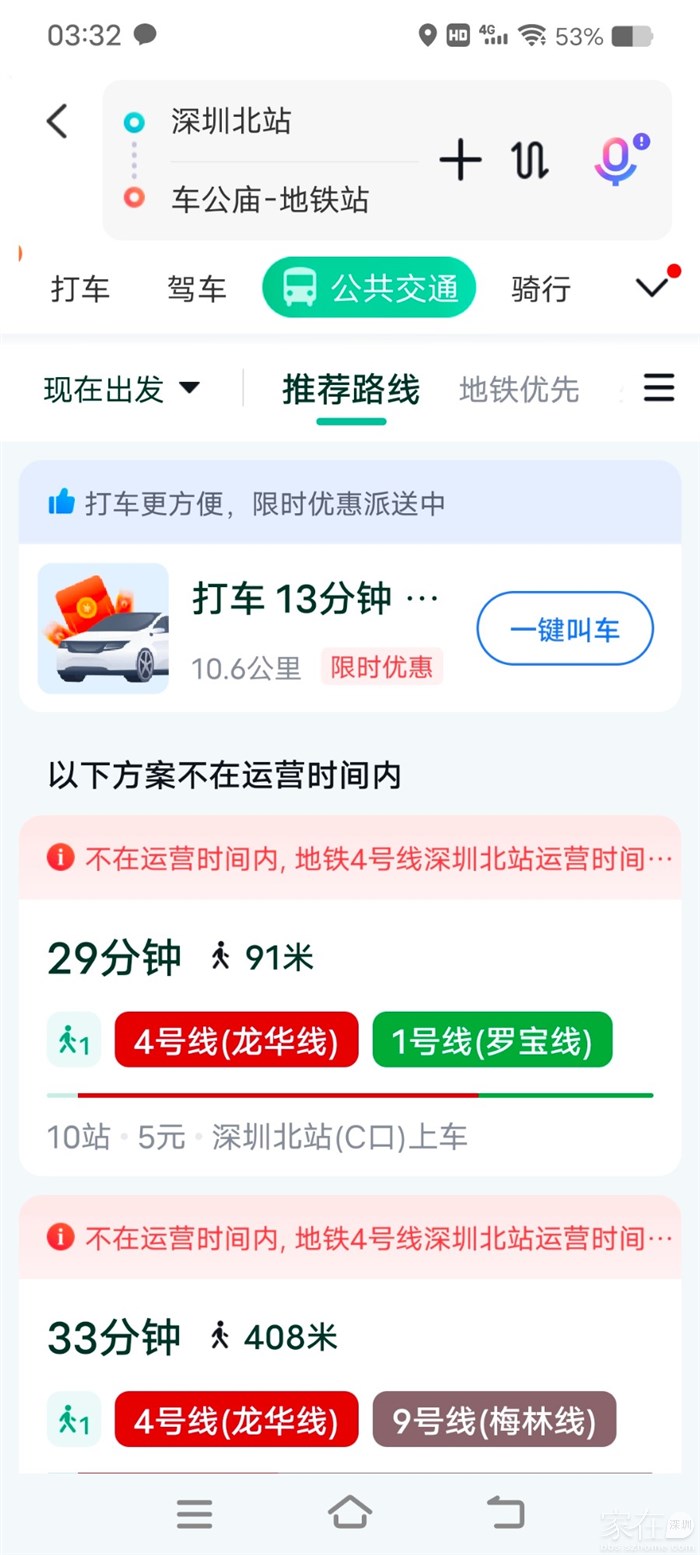Image resolution: width=700 pixels, height=1555 pixels.
Task: Open the 29分钟 route via 4号线 and 1号线
Action: tap(350, 1040)
